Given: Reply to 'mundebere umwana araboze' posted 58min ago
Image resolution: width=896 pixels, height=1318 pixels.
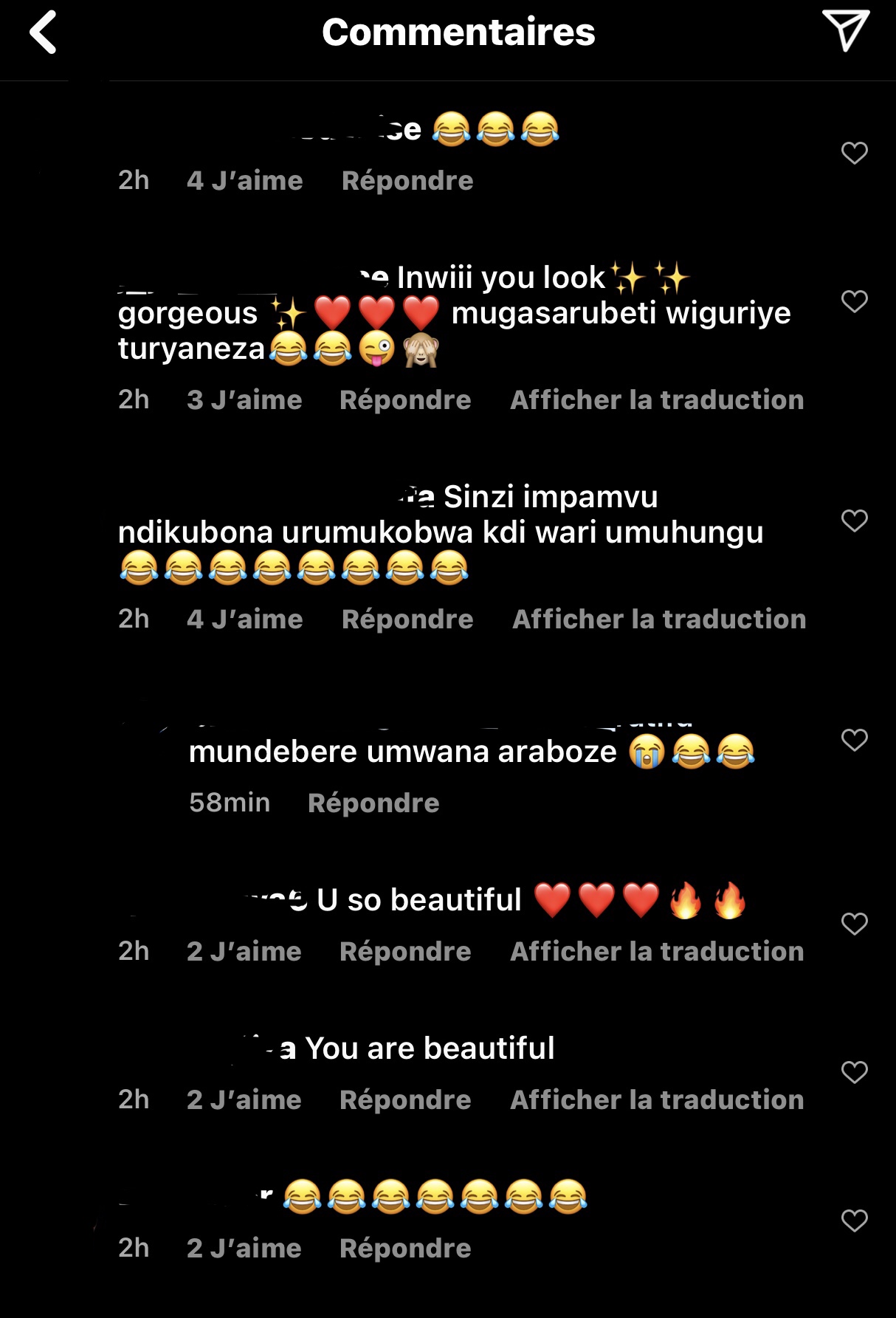Looking at the screenshot, I should click(x=373, y=803).
